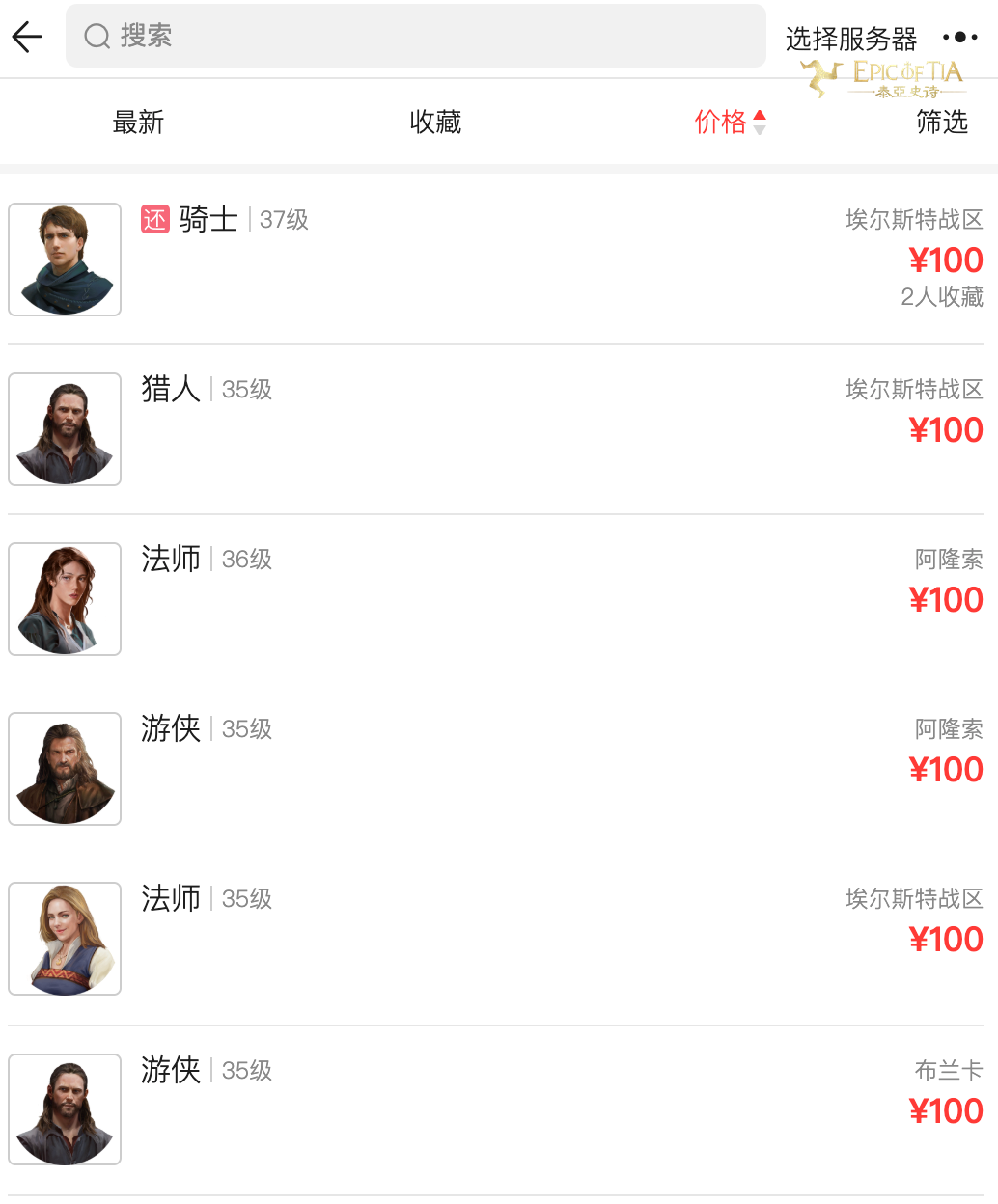Open 选择服务器 server selection
998x1204 pixels.
tap(850, 39)
